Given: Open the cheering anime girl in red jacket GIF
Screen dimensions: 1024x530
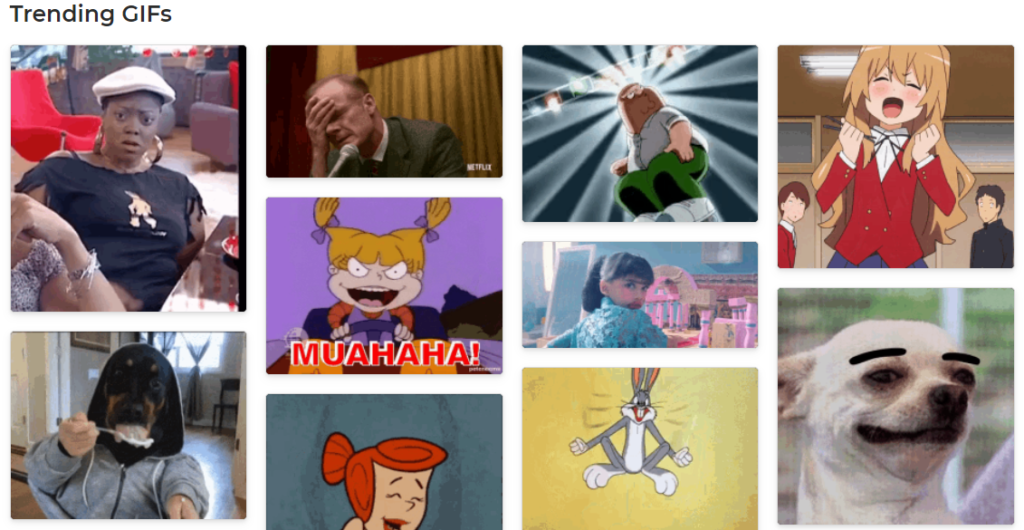Looking at the screenshot, I should coord(895,156).
